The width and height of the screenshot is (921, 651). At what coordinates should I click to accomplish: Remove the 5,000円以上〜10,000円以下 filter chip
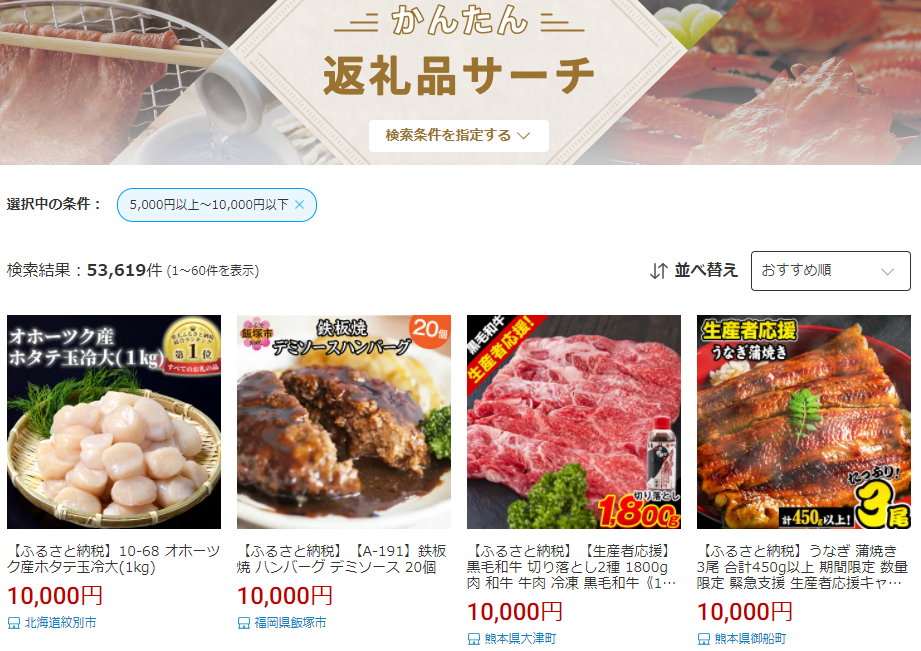tap(299, 205)
